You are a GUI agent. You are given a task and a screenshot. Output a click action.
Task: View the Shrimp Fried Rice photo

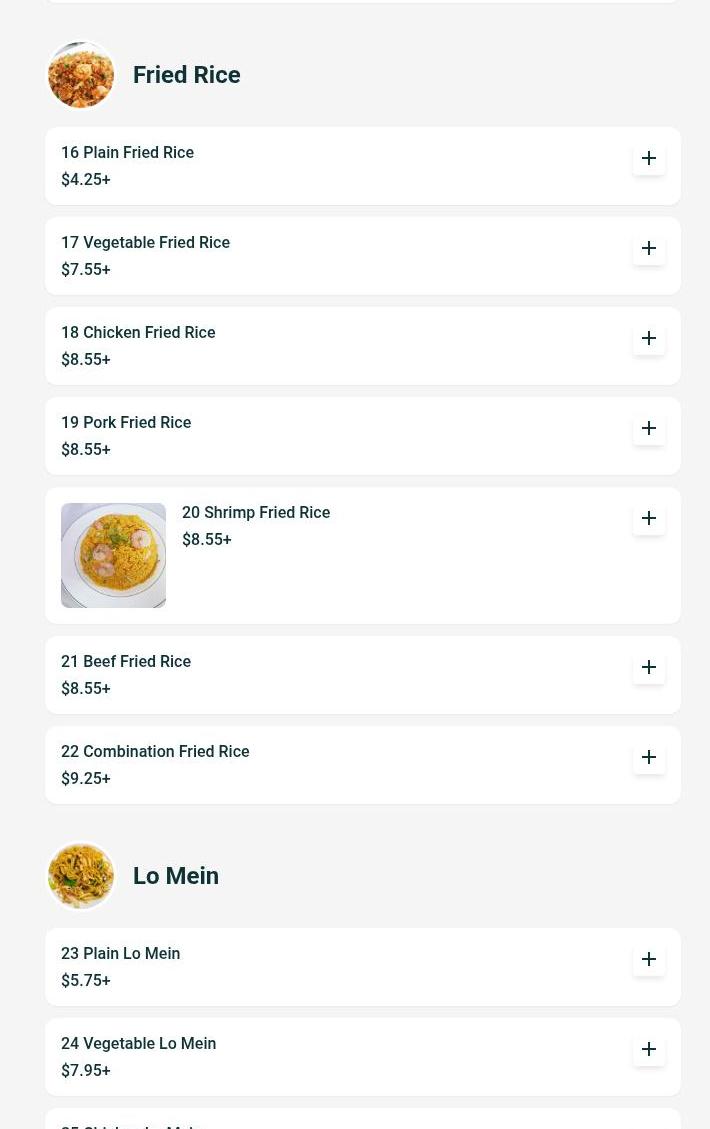point(113,555)
